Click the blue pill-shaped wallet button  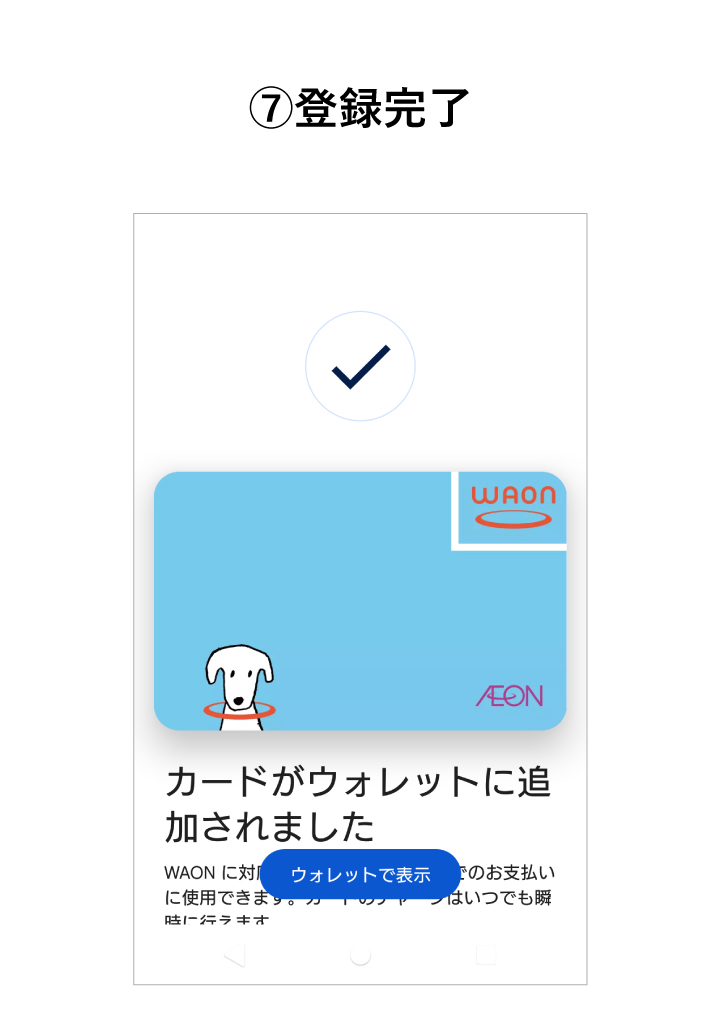coord(360,873)
